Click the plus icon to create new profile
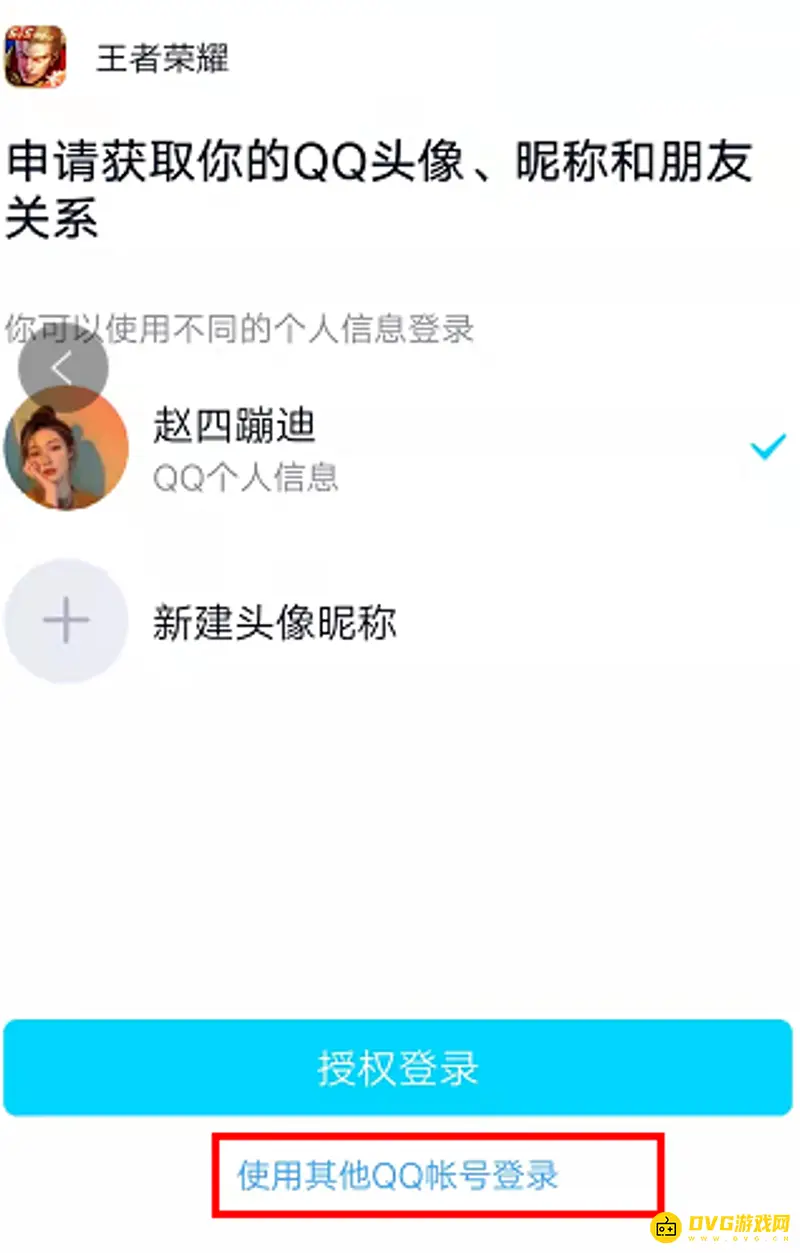800x1253 pixels. point(65,620)
